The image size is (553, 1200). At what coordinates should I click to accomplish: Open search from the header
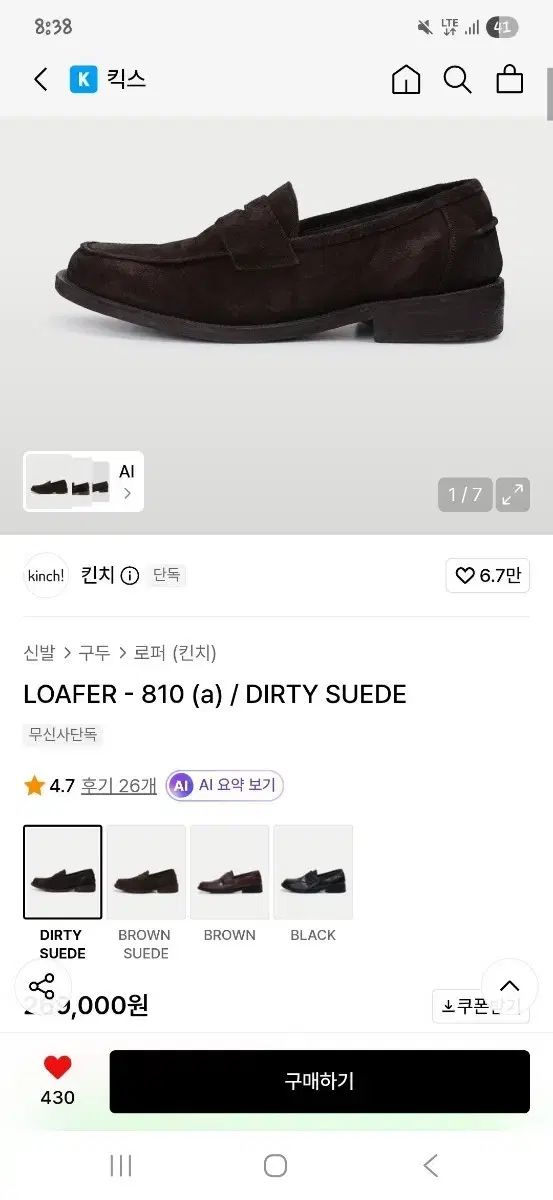458,80
